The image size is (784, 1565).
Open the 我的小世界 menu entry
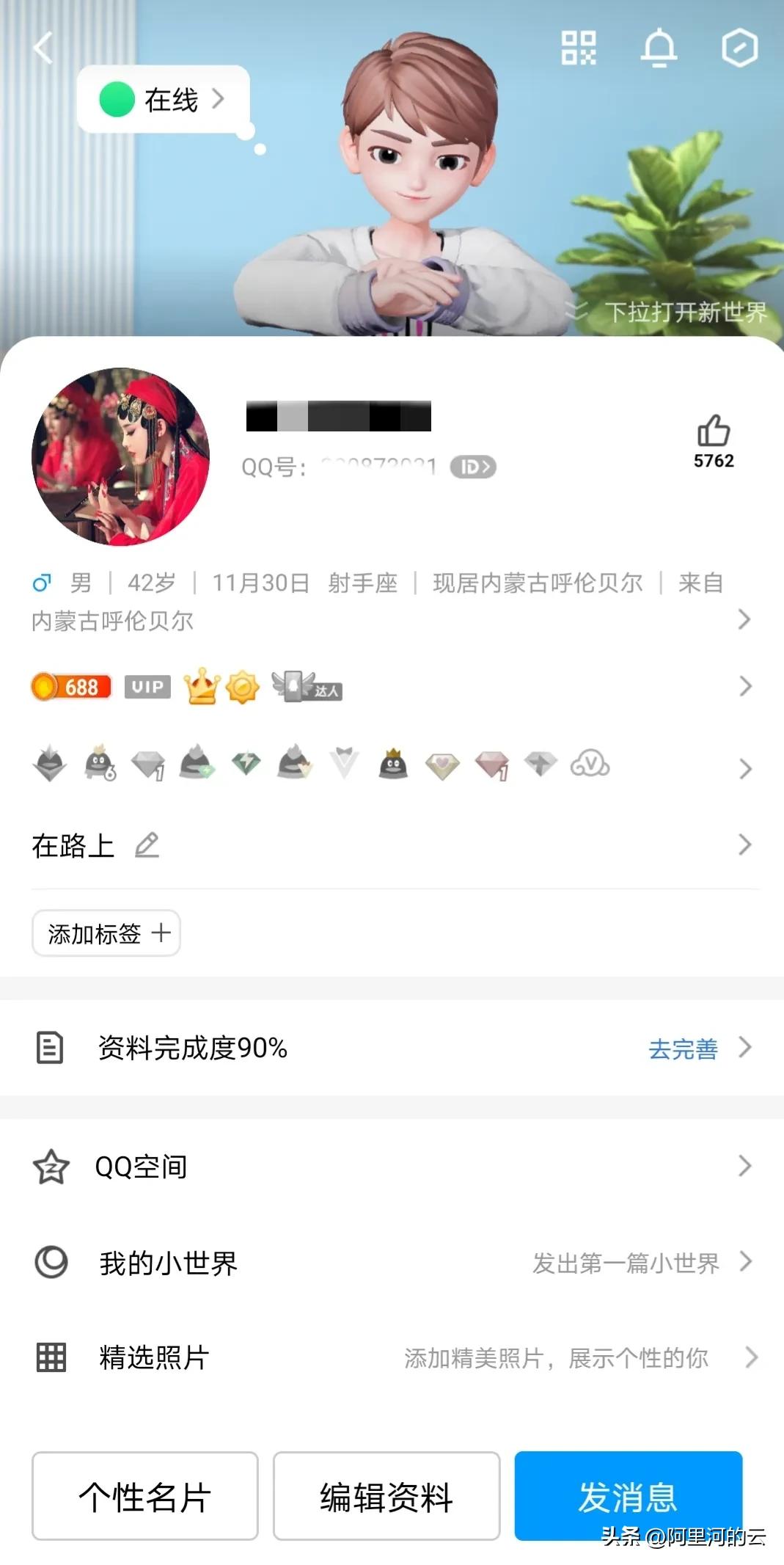pyautogui.click(x=167, y=1262)
